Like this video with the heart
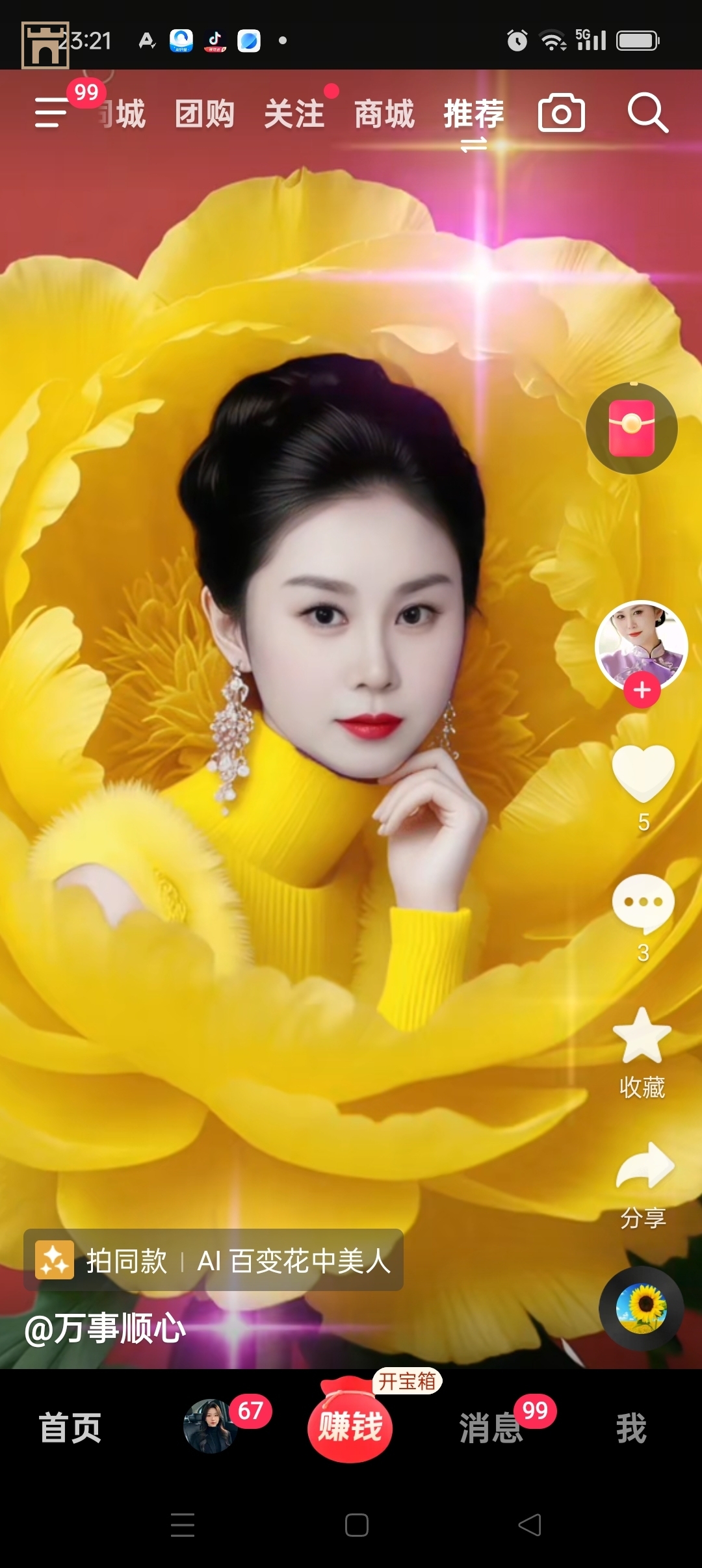 coord(643,772)
